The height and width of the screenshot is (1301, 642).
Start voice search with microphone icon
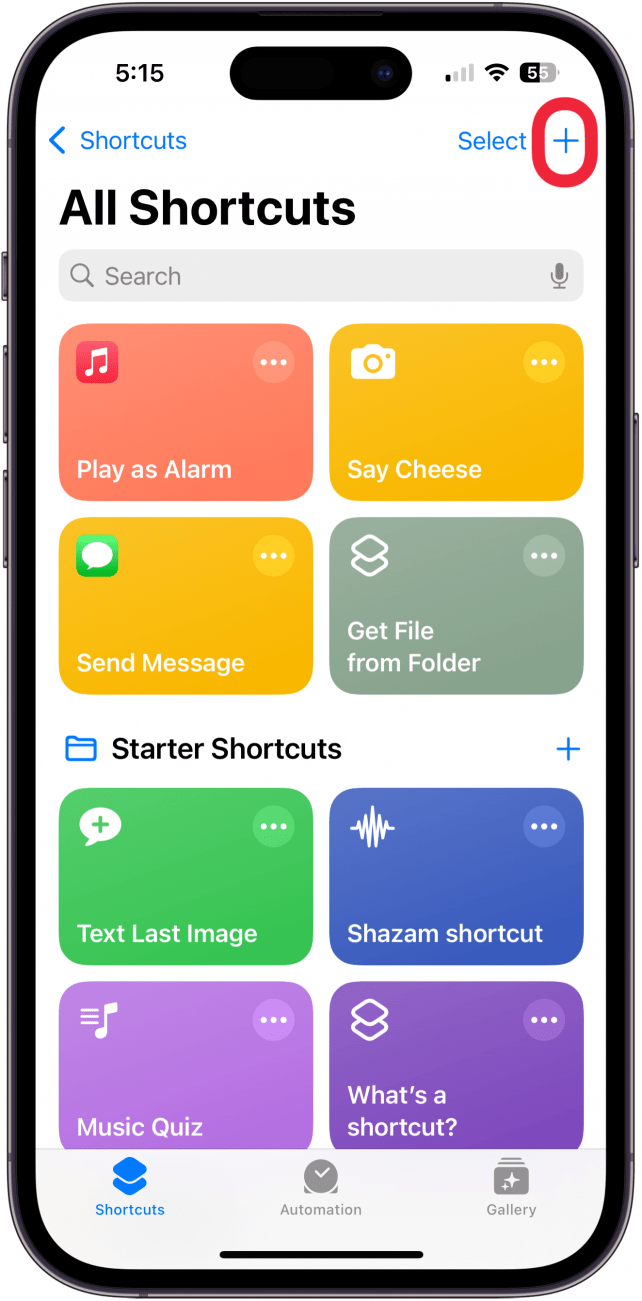(560, 276)
